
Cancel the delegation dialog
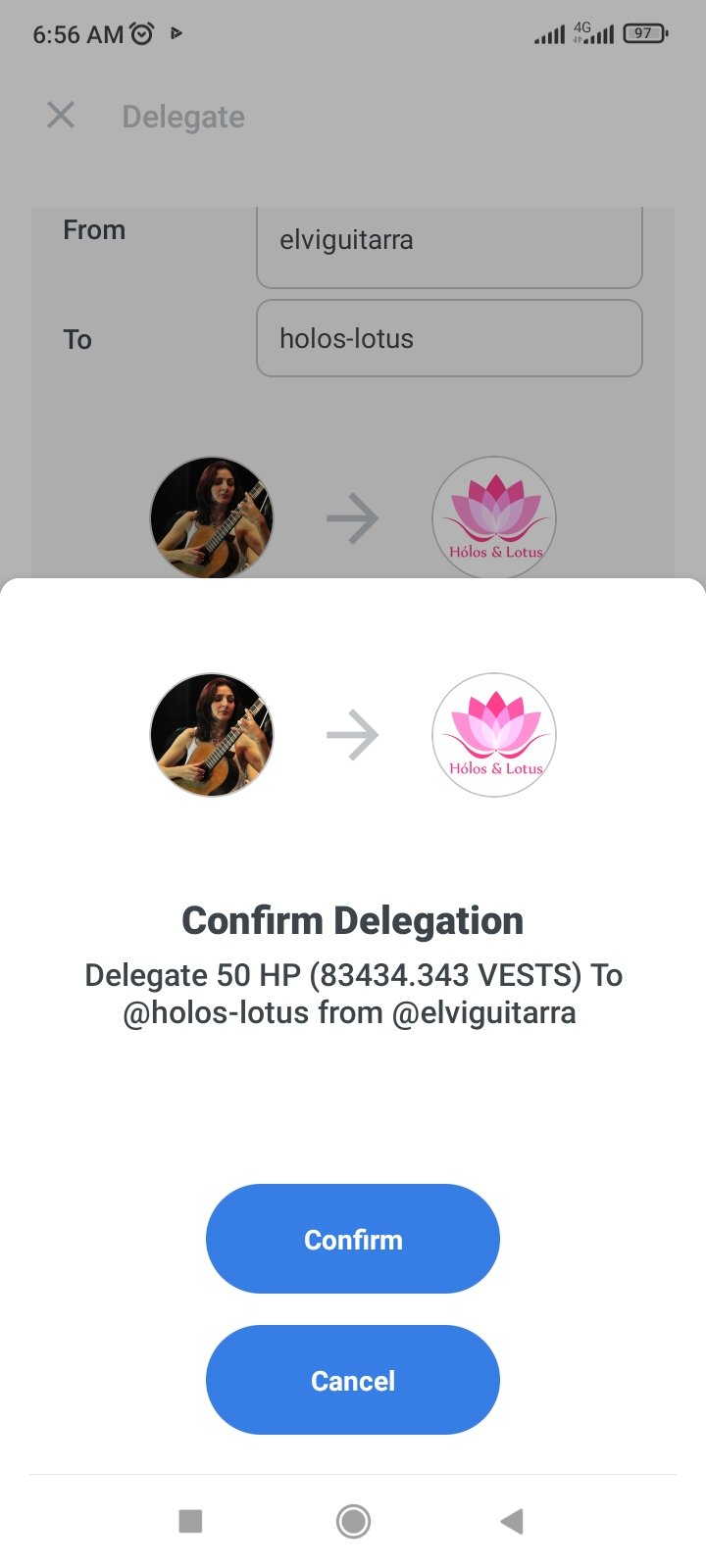coord(353,1380)
